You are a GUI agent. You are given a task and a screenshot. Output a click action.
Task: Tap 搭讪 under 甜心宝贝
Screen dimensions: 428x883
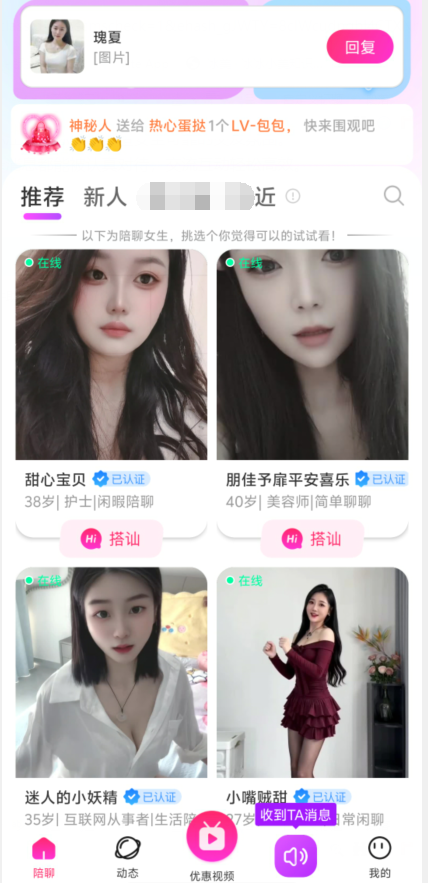pyautogui.click(x=111, y=539)
